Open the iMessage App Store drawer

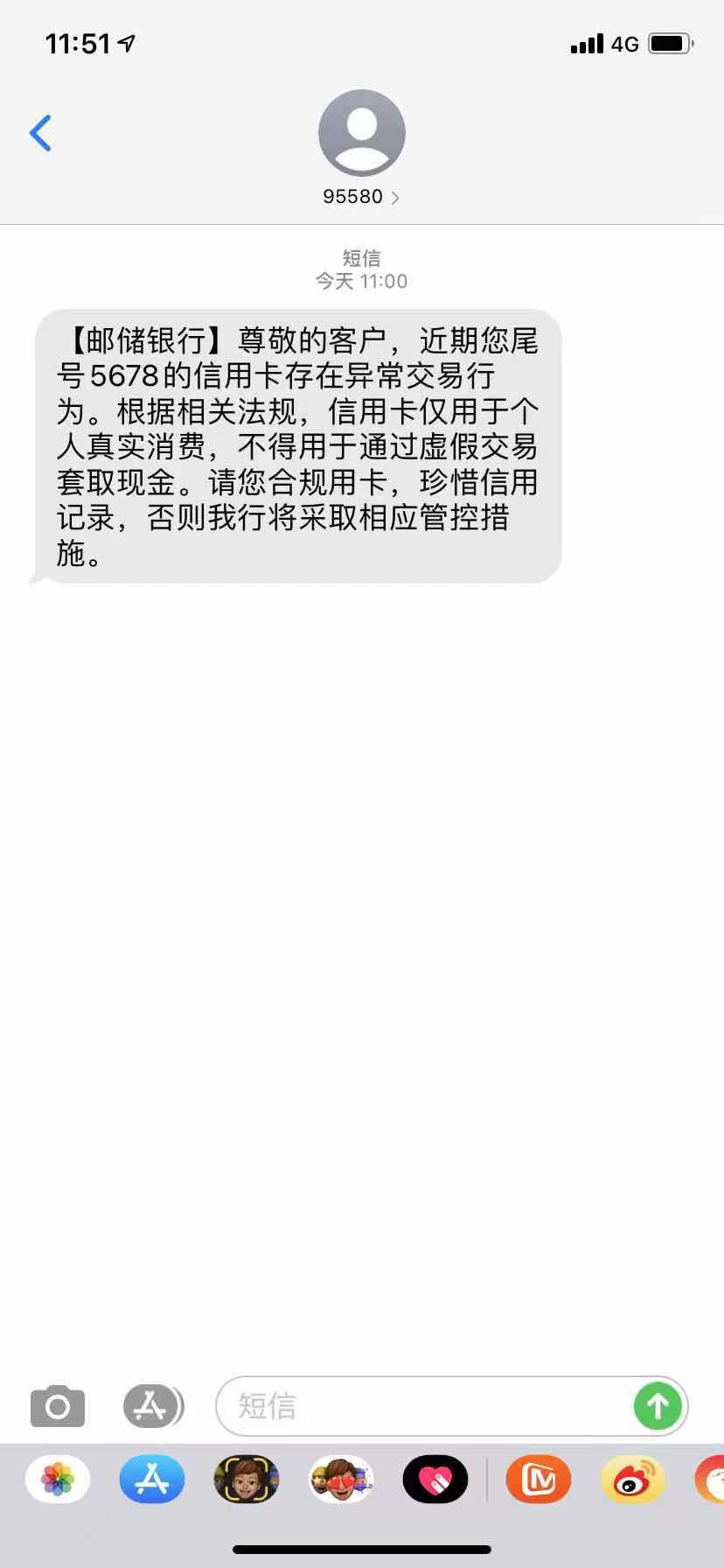pyautogui.click(x=154, y=1406)
